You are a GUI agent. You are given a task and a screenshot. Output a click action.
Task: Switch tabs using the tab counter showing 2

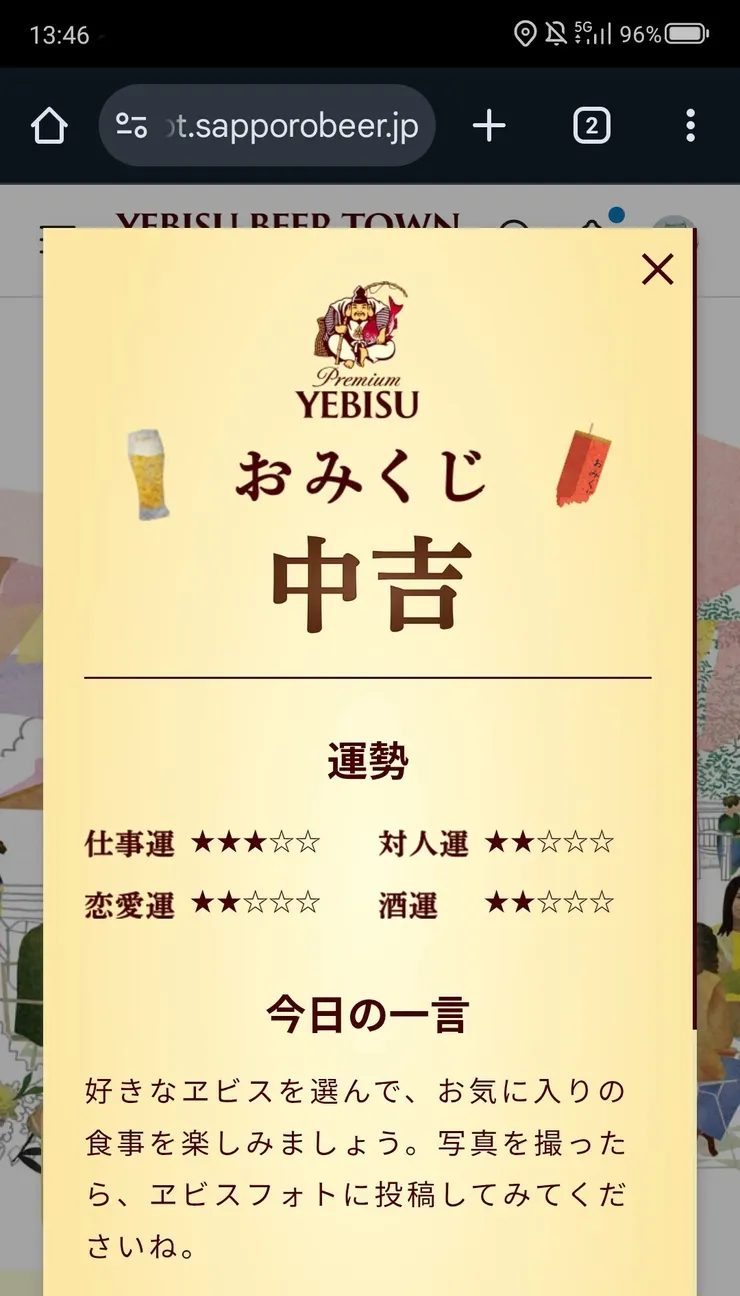click(591, 125)
